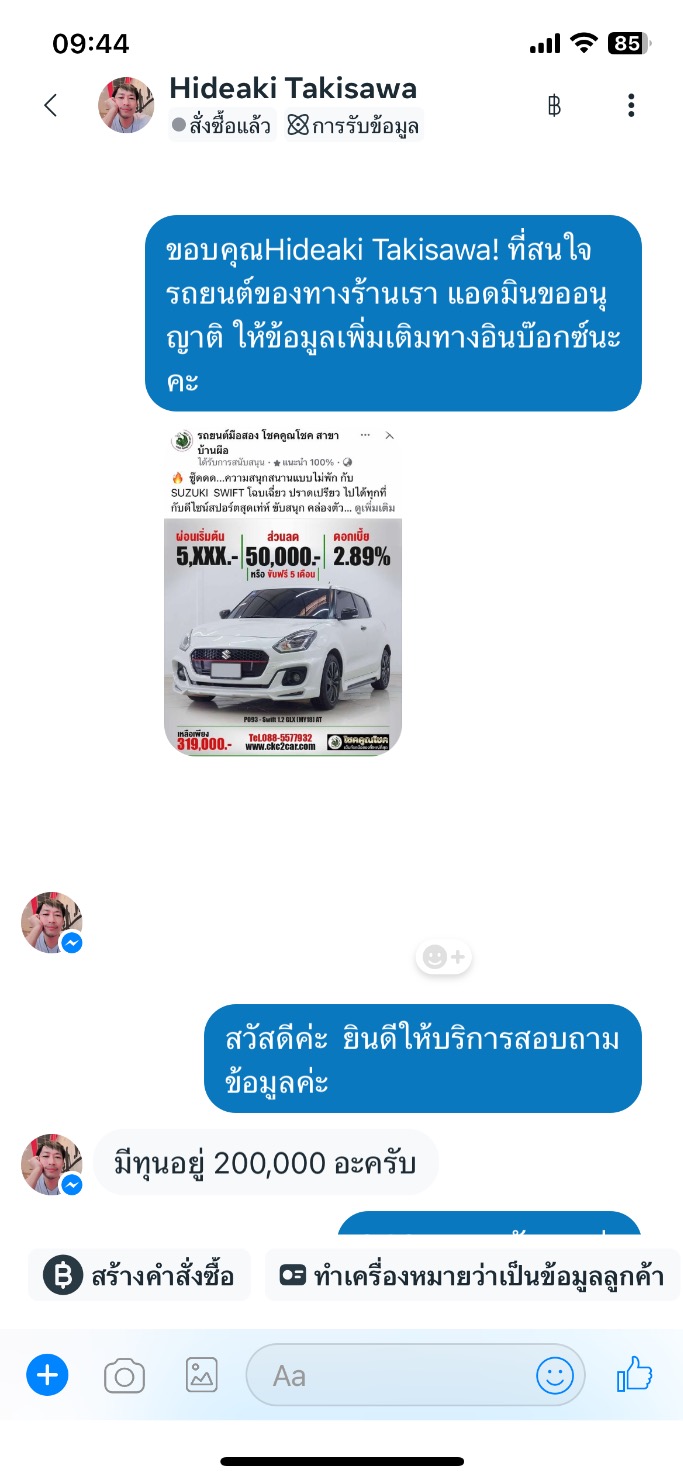Viewport: 683px width, 1480px height.
Task: Open the Suzuki Swift ad post image
Action: tap(283, 590)
